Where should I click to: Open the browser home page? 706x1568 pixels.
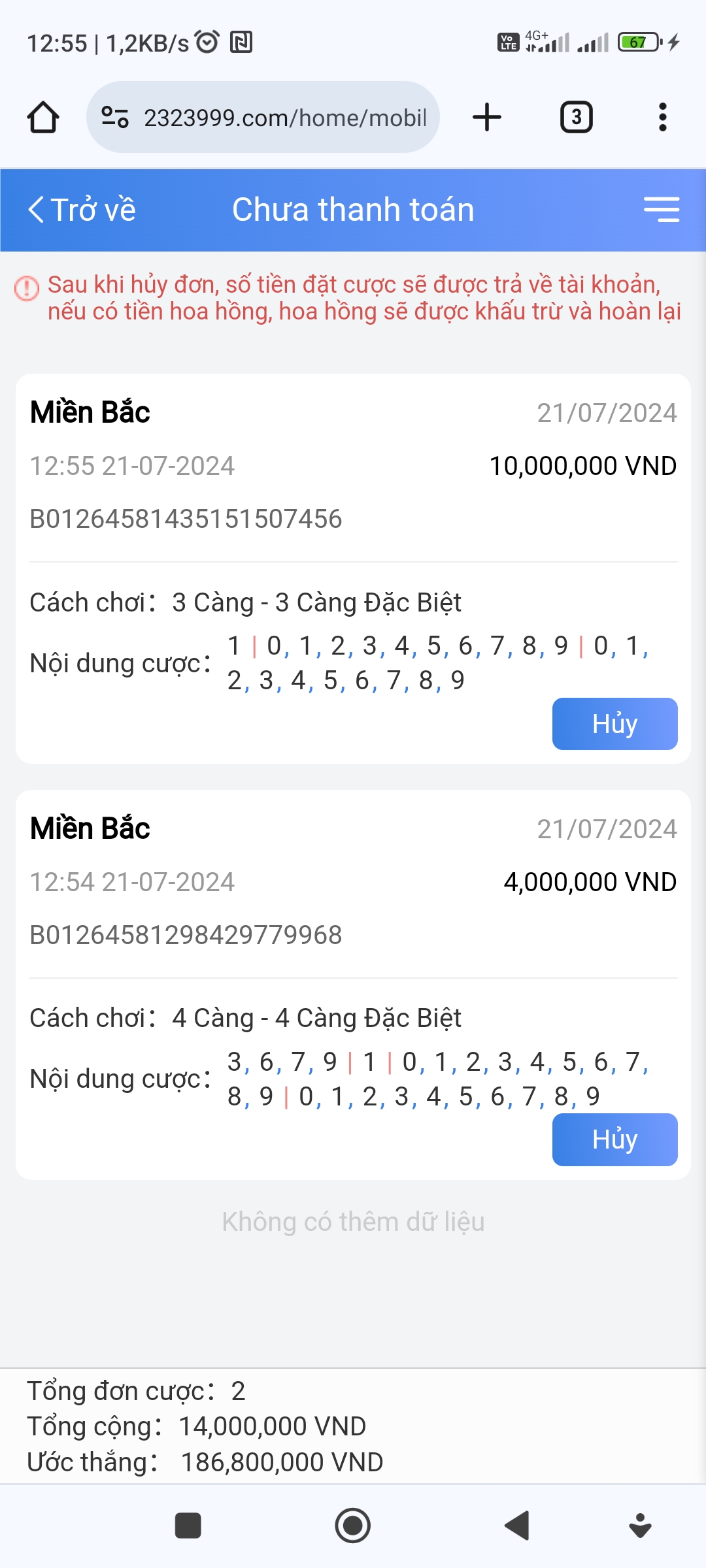coord(43,118)
